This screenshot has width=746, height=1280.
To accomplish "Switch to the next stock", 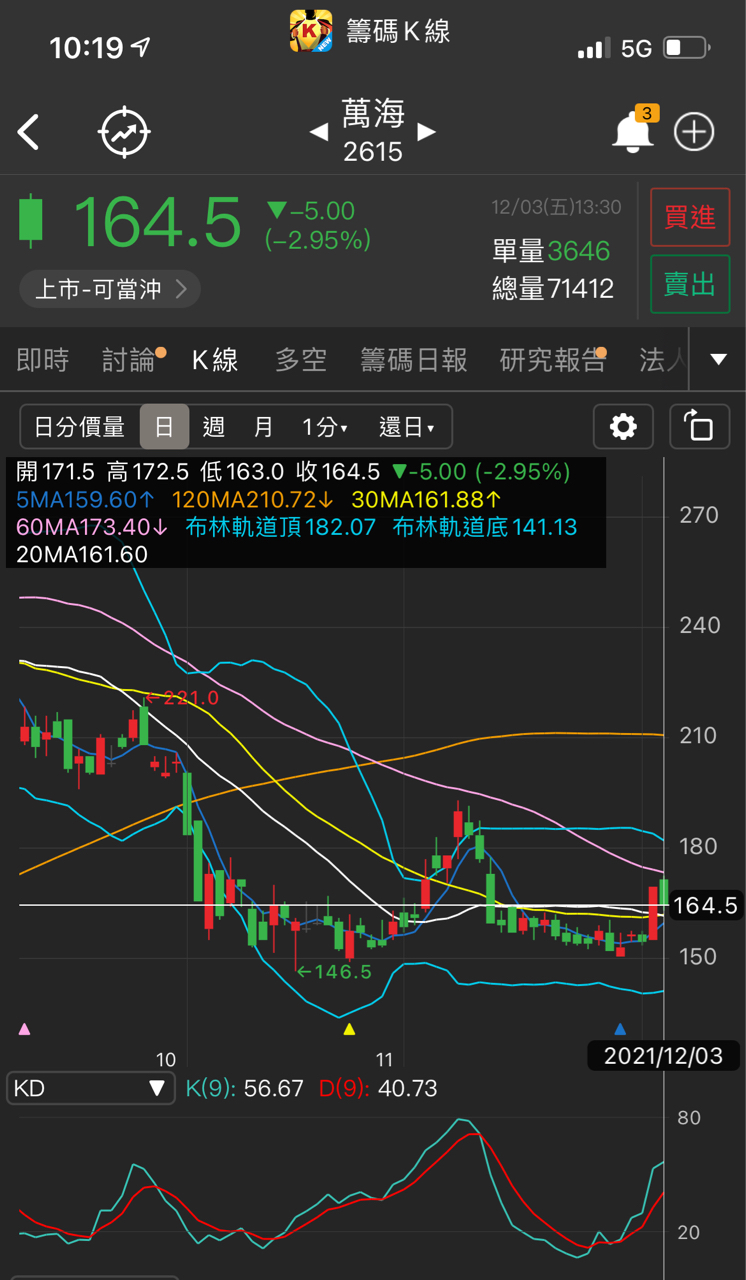I will click(x=427, y=132).
